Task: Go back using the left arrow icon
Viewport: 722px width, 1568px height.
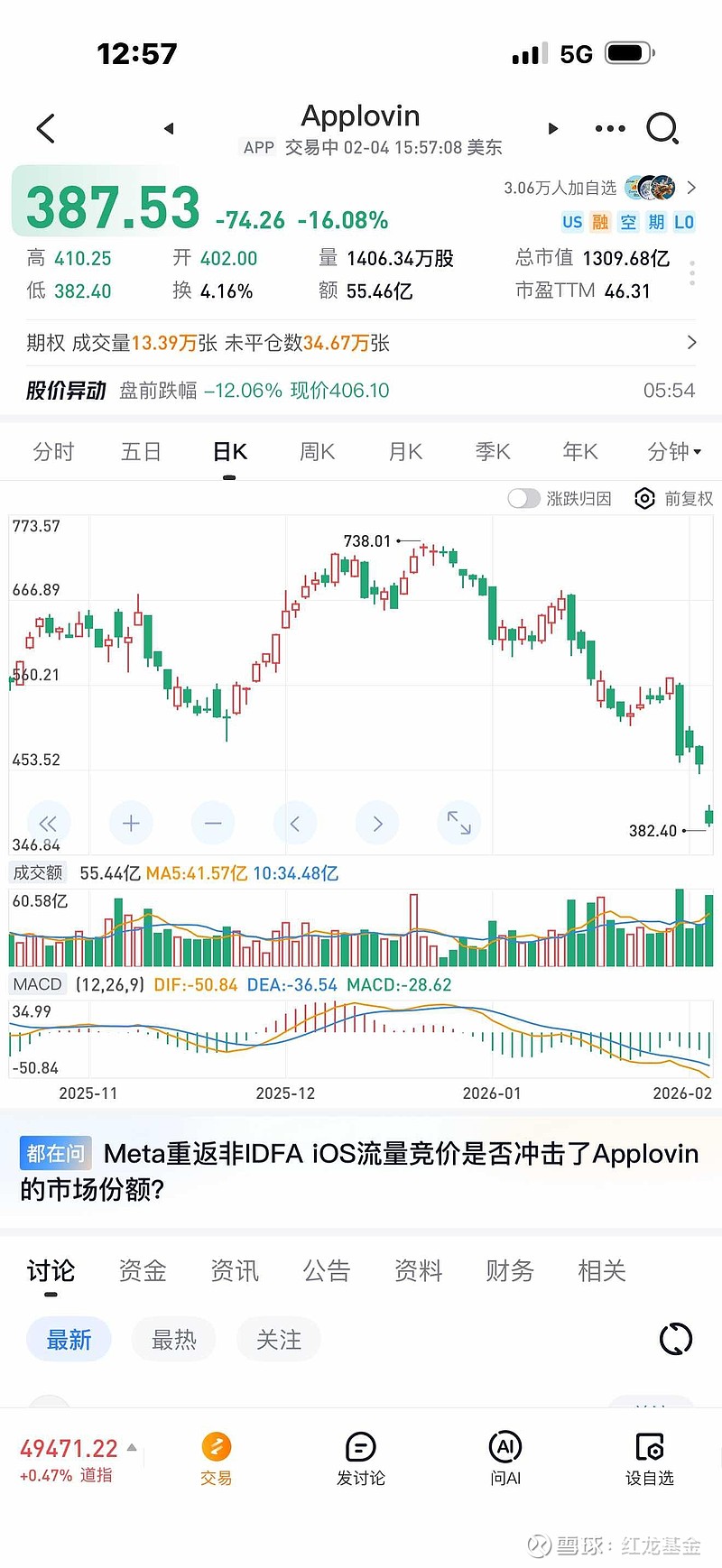Action: click(45, 128)
